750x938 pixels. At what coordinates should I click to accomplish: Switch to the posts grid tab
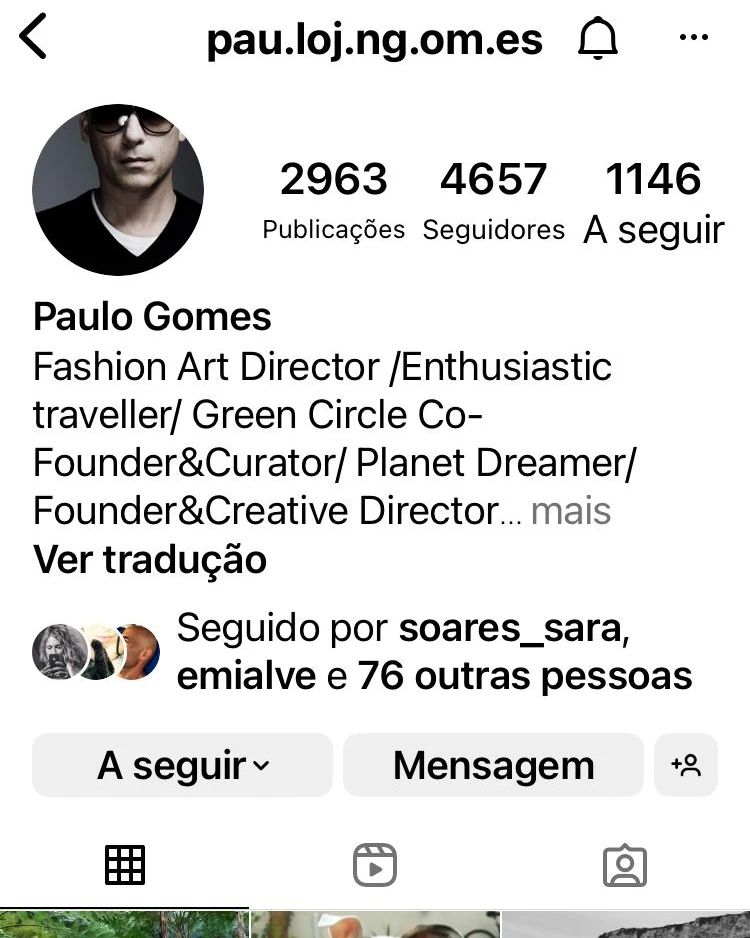coord(125,865)
